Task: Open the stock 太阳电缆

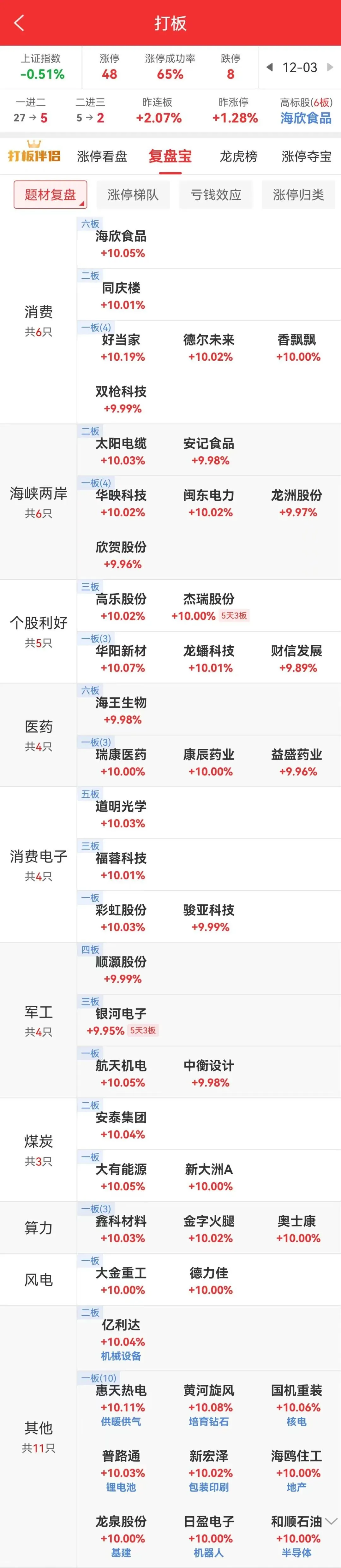Action: click(x=121, y=450)
